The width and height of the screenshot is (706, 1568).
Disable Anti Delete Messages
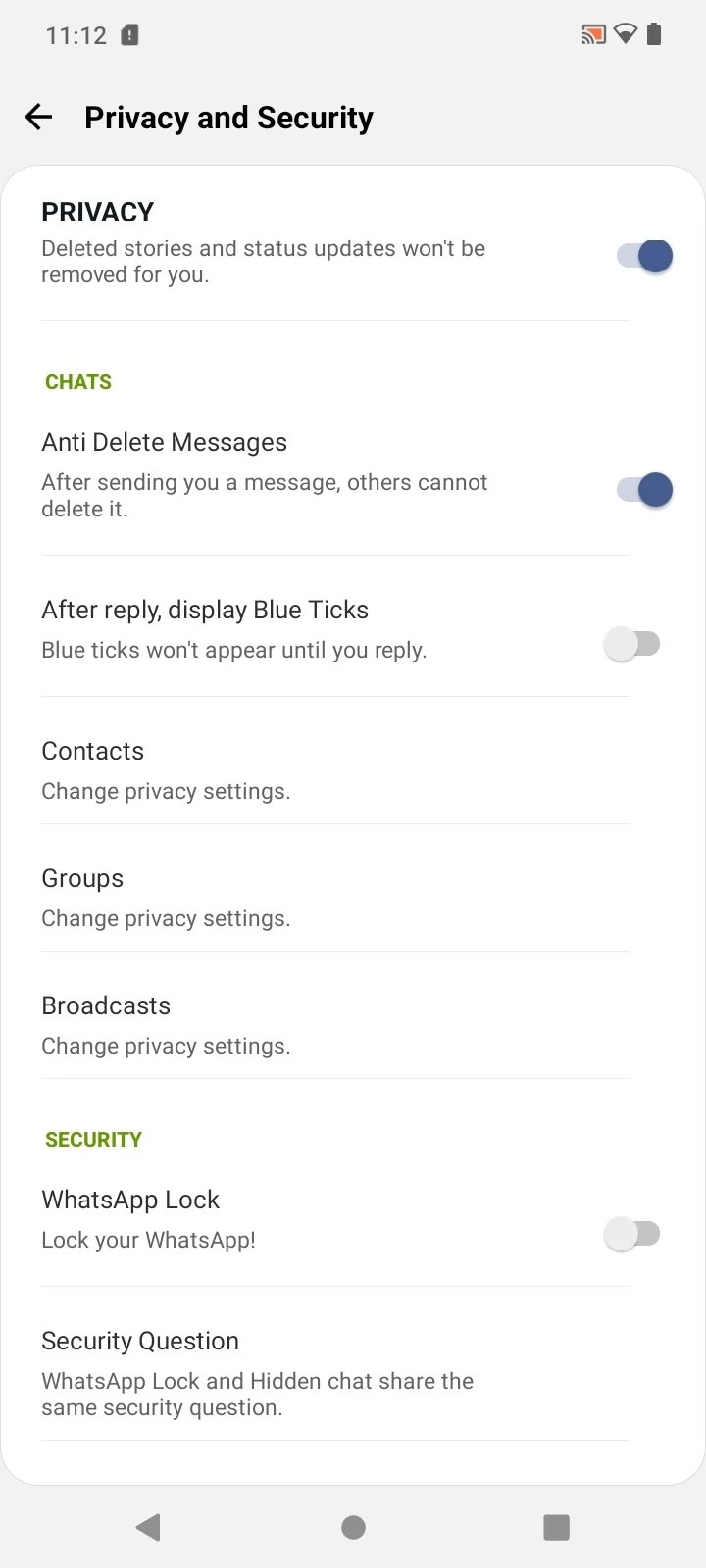tap(644, 489)
